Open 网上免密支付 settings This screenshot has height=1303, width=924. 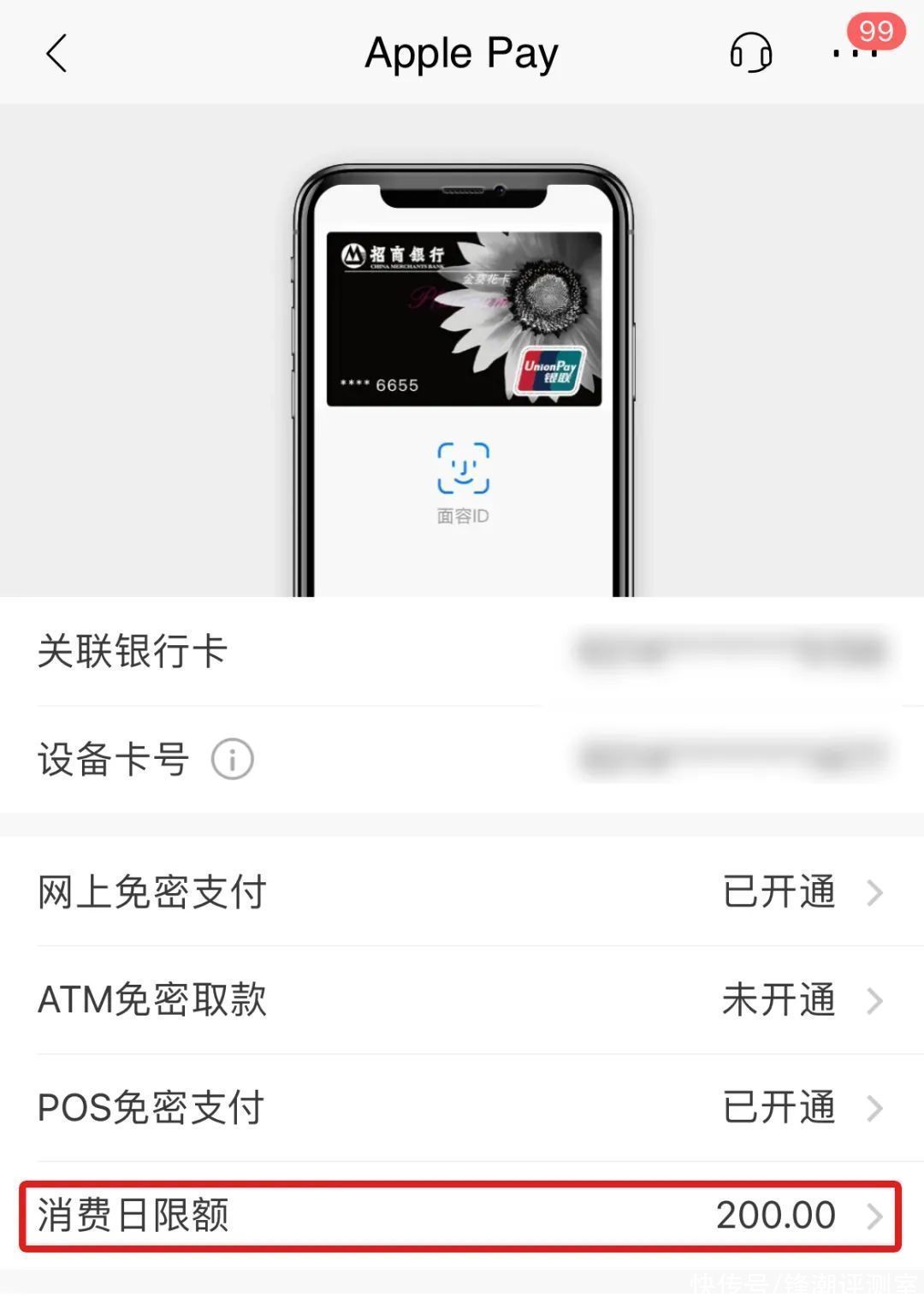pos(462,892)
